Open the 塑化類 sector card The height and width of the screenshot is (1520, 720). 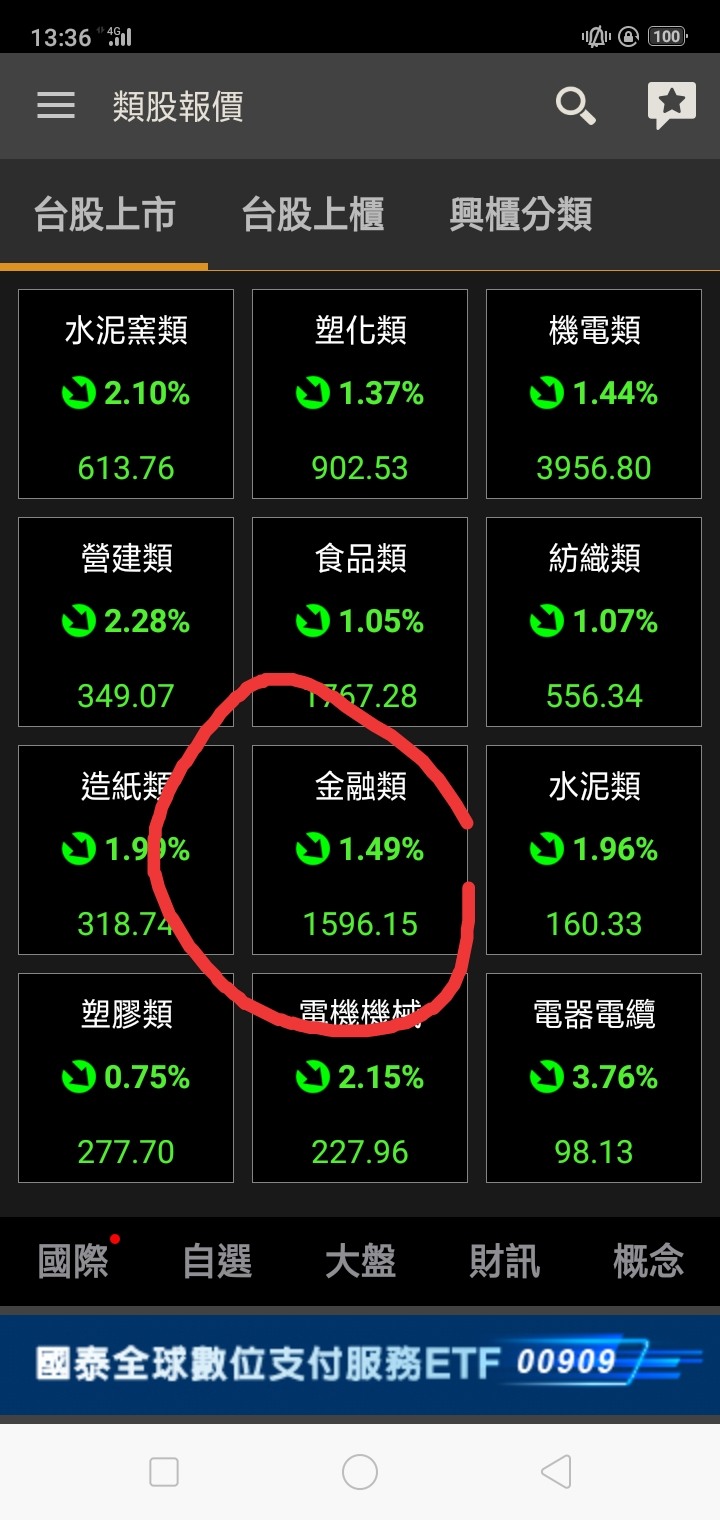(360, 394)
